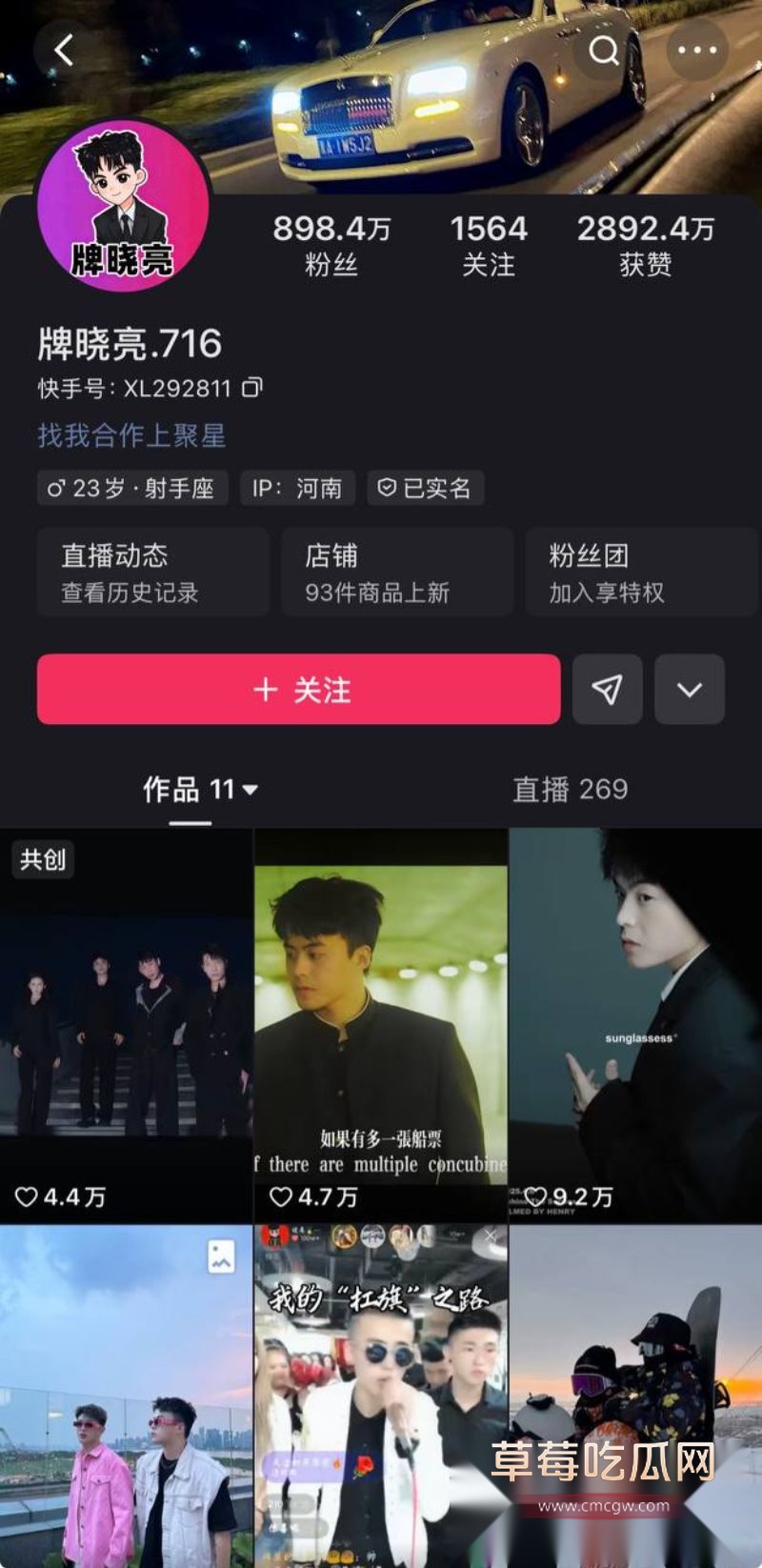The height and width of the screenshot is (1568, 762).
Task: Tap the red 关注 follow button
Action: pos(298,691)
